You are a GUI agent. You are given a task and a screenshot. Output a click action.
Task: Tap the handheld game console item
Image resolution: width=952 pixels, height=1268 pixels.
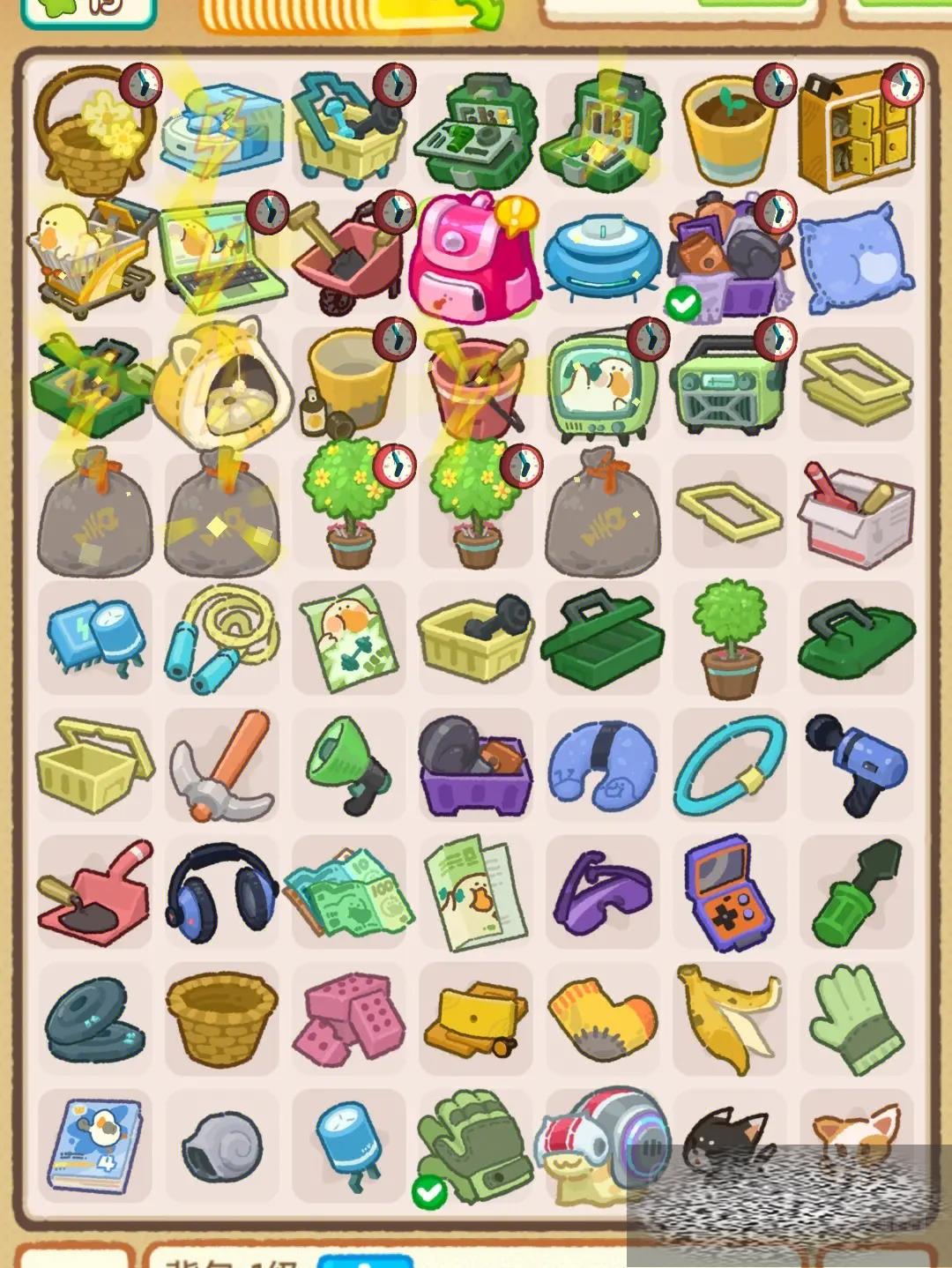tap(728, 892)
